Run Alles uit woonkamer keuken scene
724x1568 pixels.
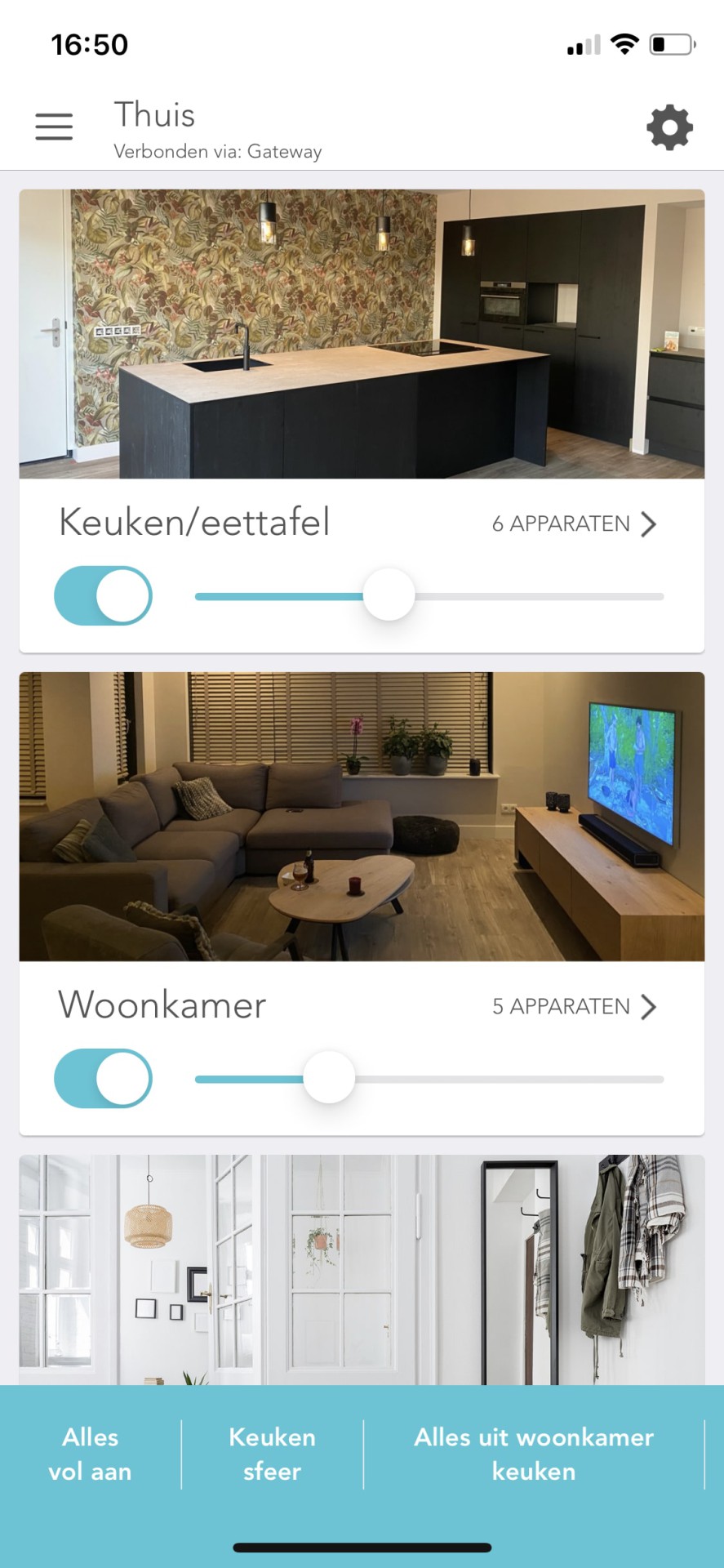534,1454
